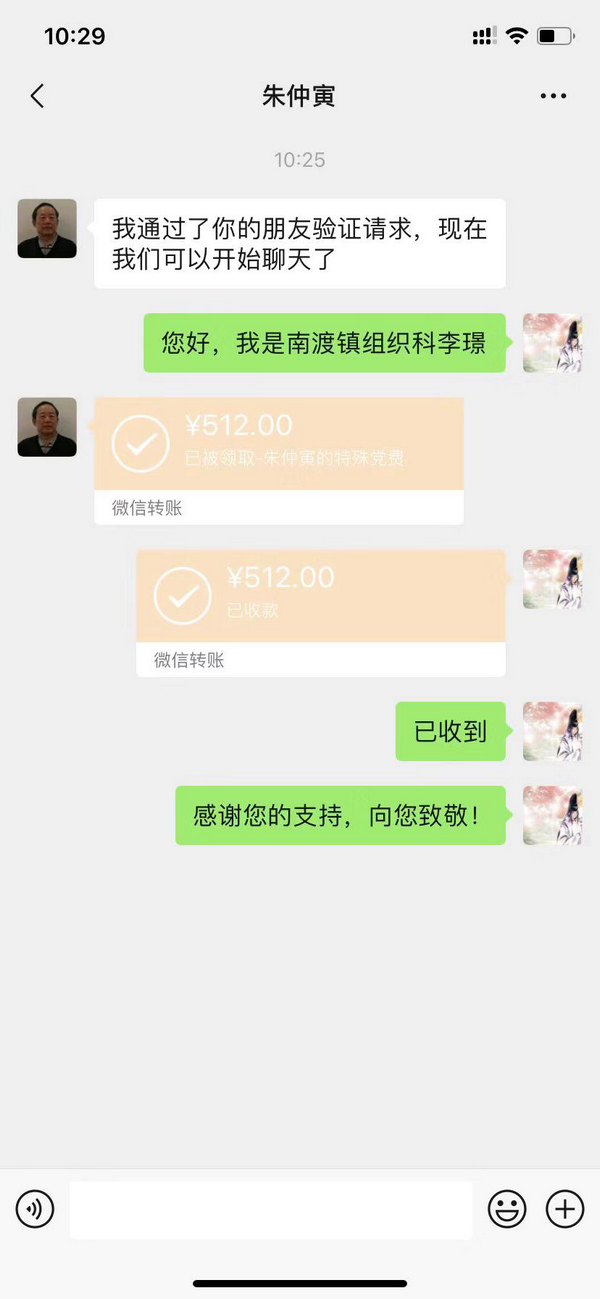Switch to voice message input
Image resolution: width=600 pixels, height=1299 pixels.
[x=34, y=1210]
